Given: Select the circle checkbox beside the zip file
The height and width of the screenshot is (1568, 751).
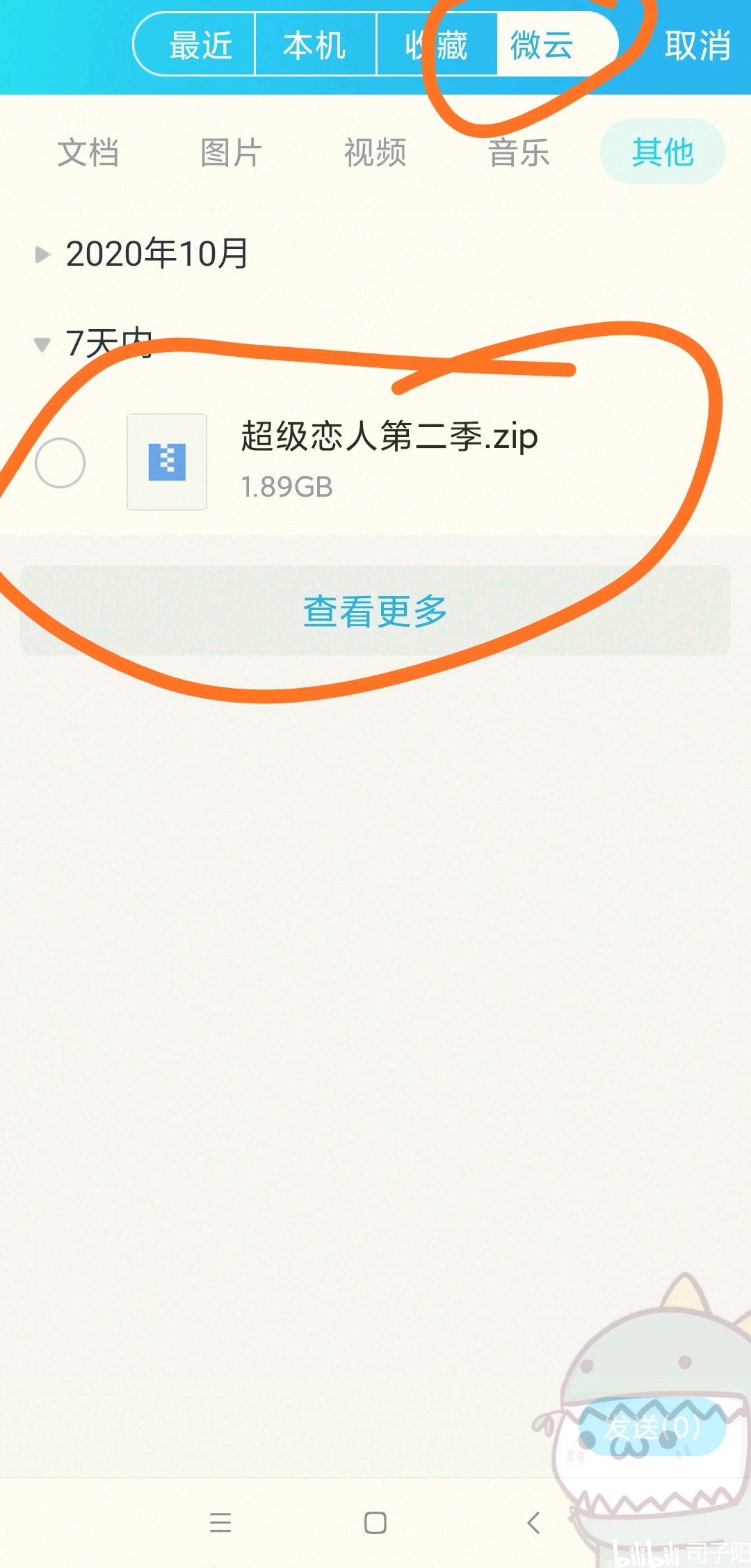Looking at the screenshot, I should point(61,463).
